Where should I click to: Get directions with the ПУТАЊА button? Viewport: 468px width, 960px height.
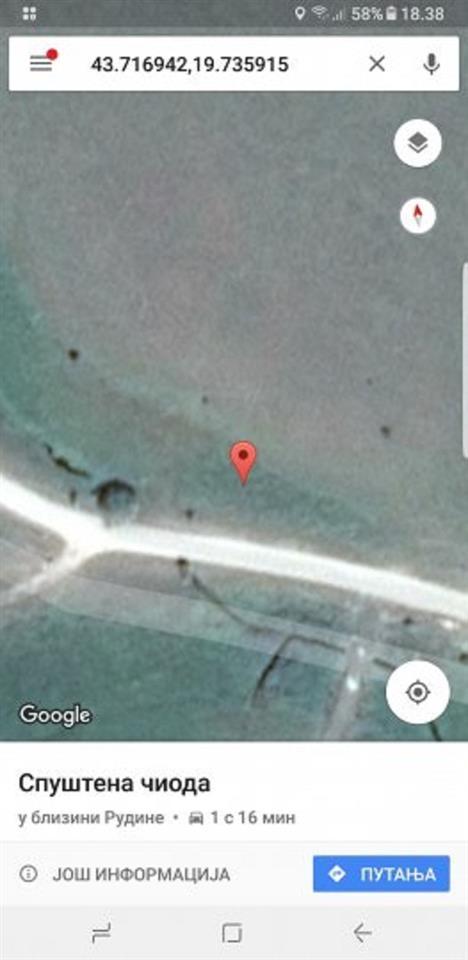point(382,874)
